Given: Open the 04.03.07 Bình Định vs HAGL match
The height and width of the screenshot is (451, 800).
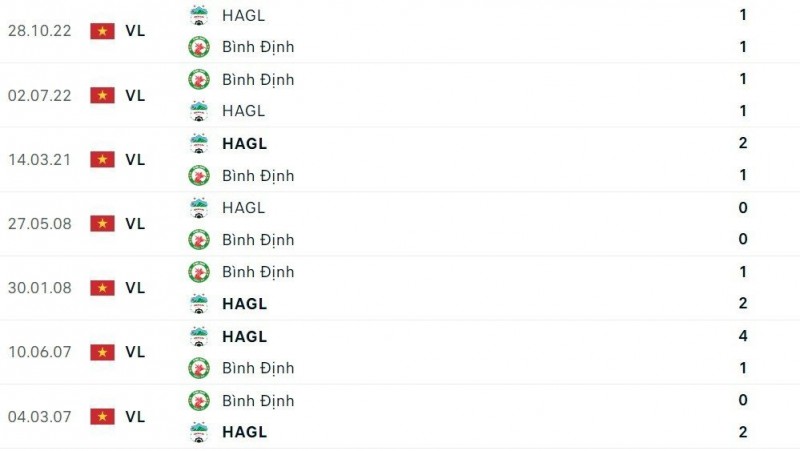Looking at the screenshot, I should pyautogui.click(x=400, y=416).
